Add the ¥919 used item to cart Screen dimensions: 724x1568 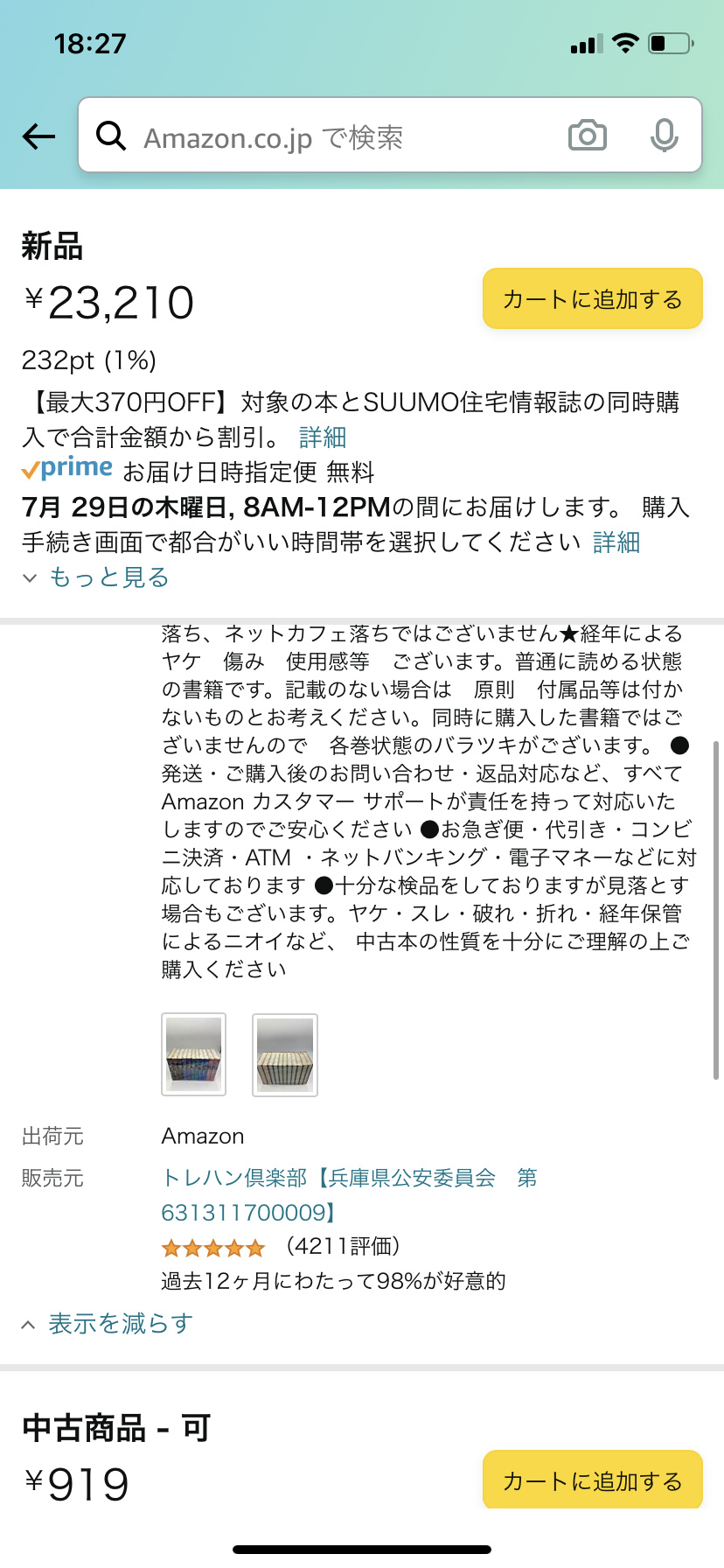[593, 1480]
